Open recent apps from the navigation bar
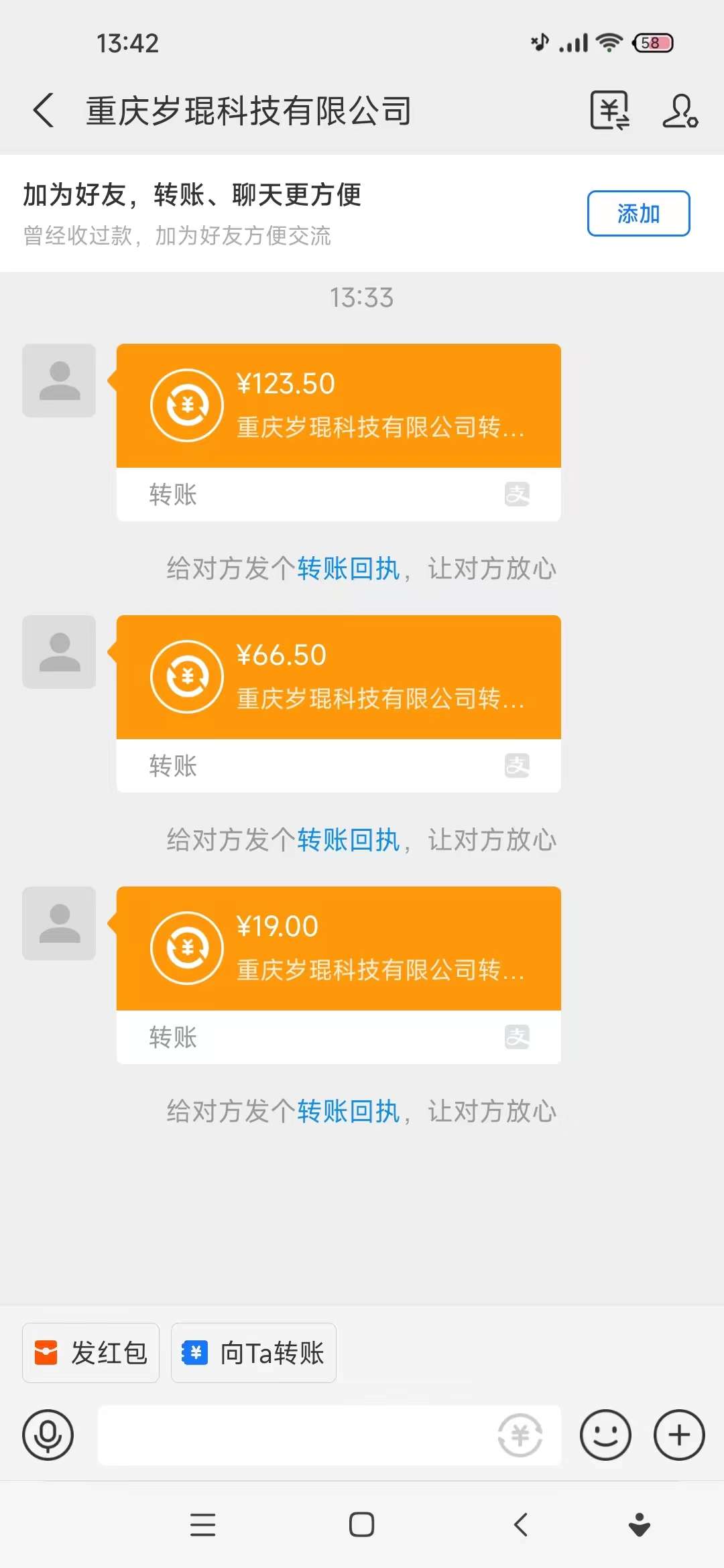 coord(202,1524)
